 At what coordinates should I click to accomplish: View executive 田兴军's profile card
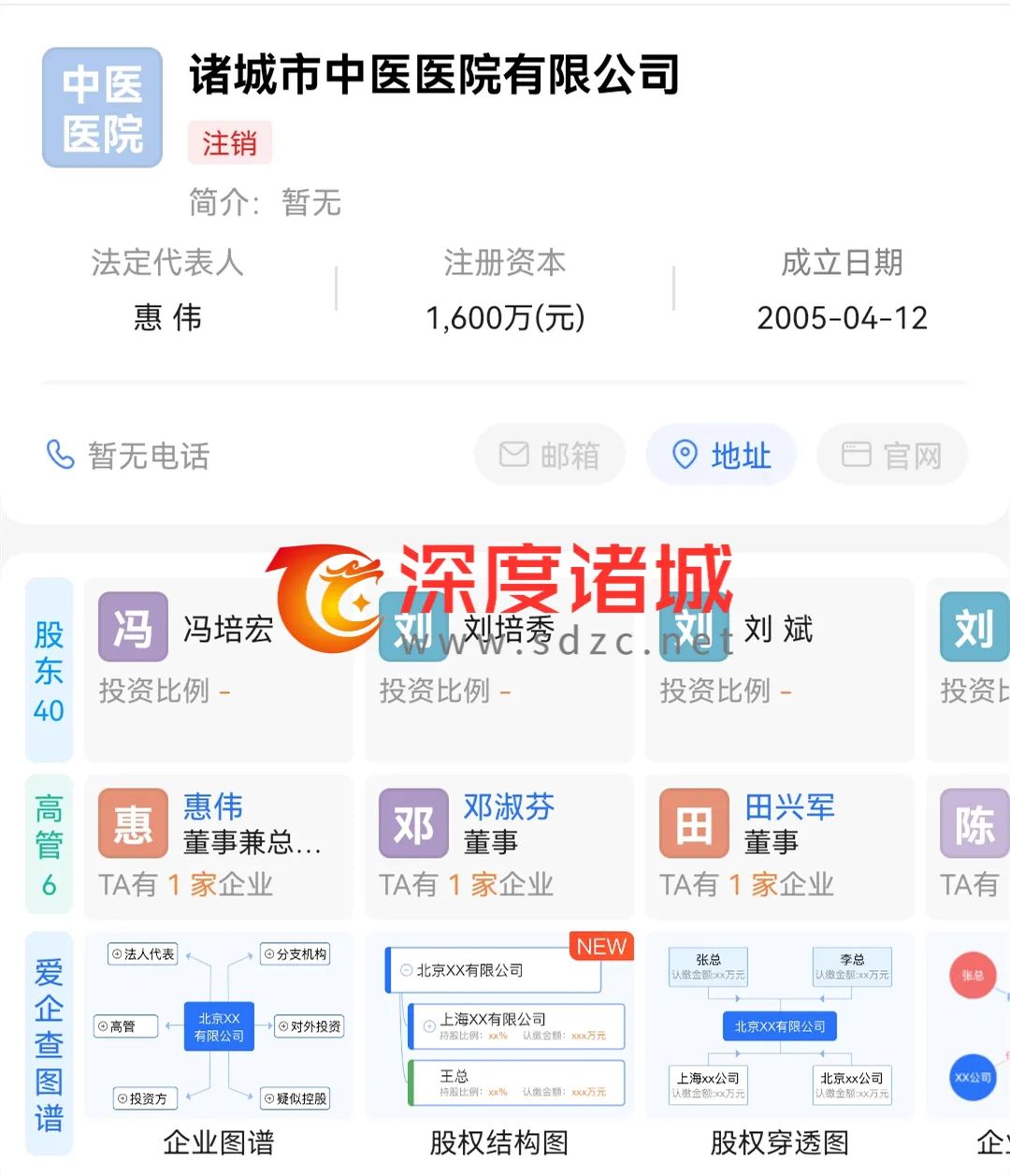(x=780, y=846)
